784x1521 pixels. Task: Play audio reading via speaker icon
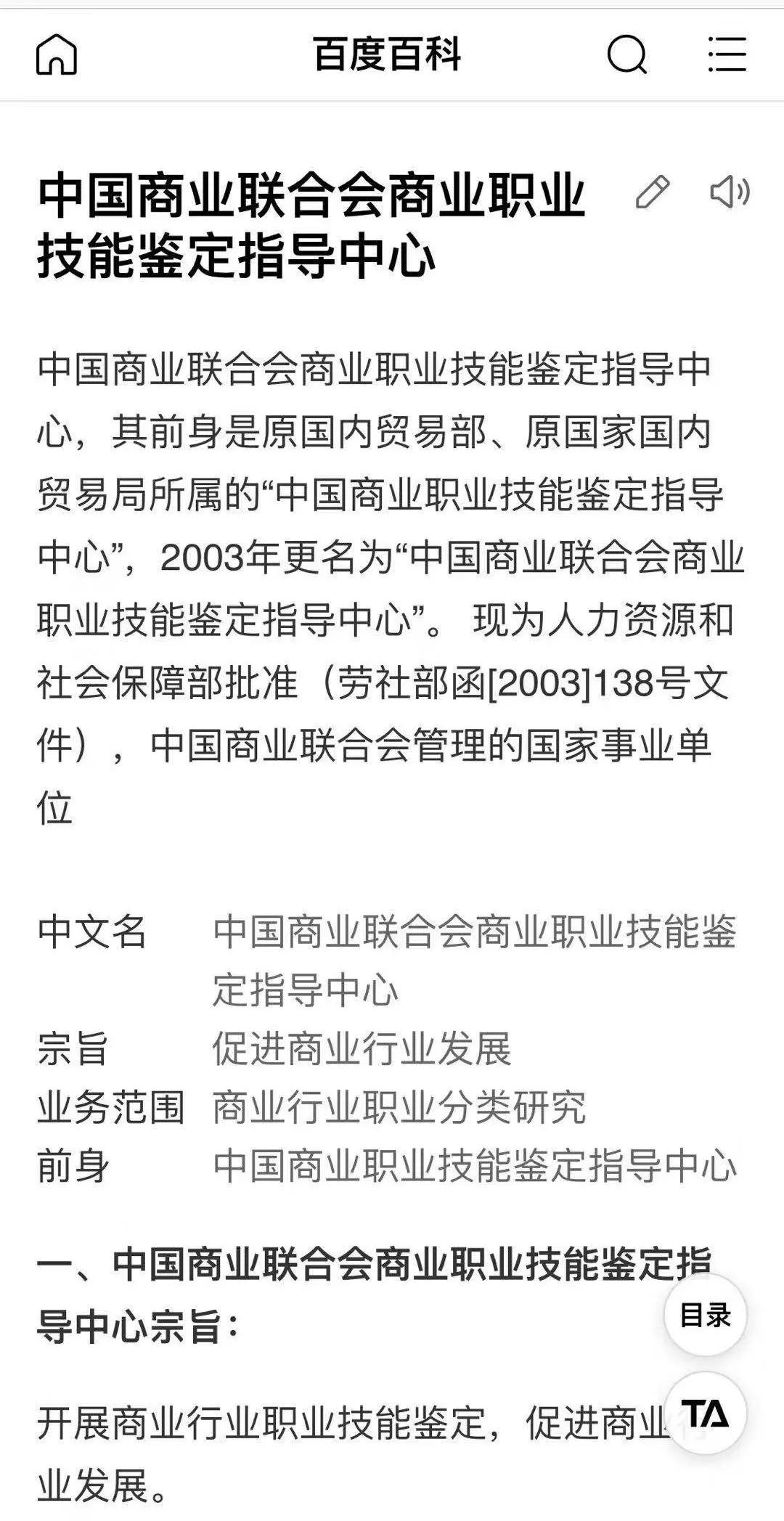point(730,192)
